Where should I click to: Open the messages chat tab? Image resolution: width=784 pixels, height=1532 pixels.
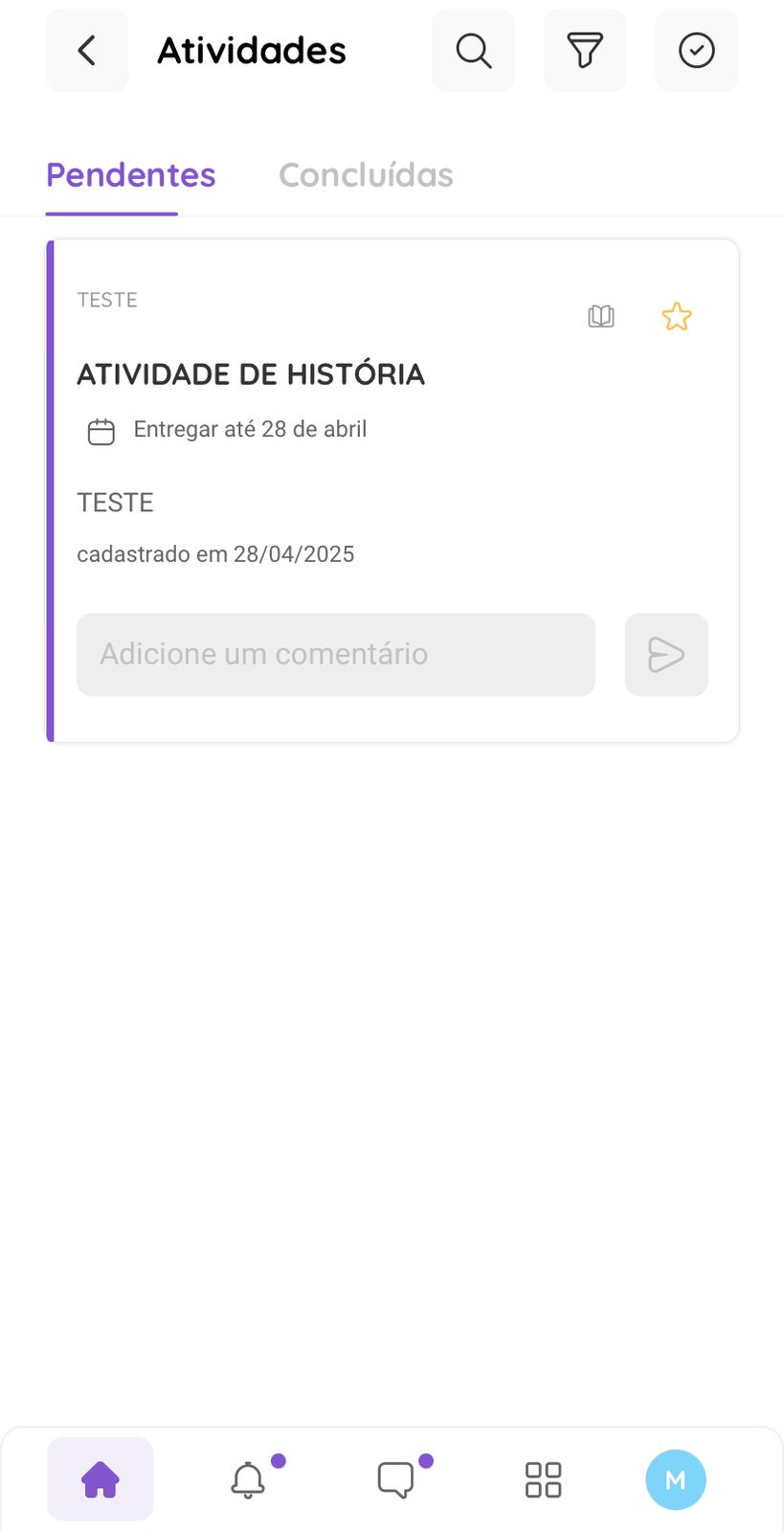click(395, 1479)
